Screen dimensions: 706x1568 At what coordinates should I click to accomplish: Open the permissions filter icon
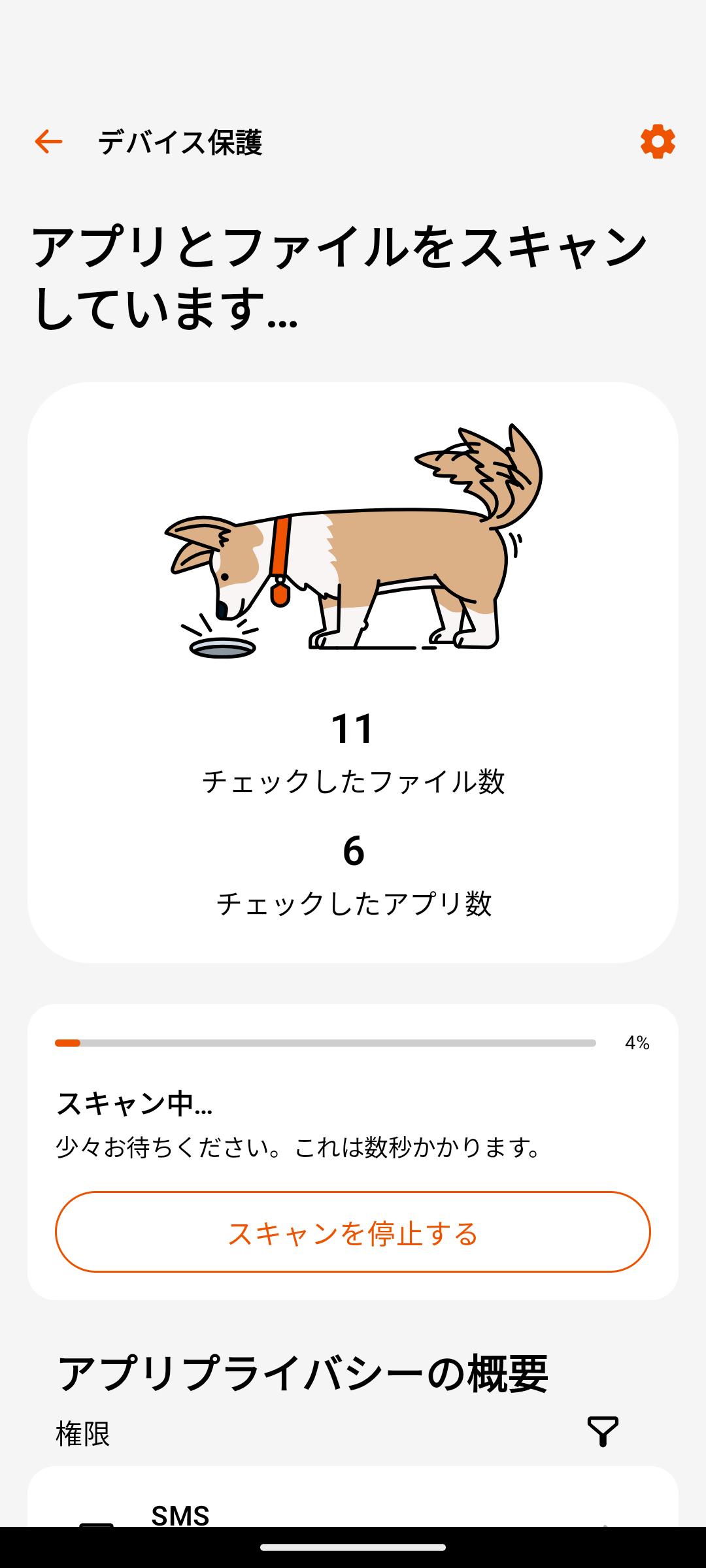pos(603,1433)
